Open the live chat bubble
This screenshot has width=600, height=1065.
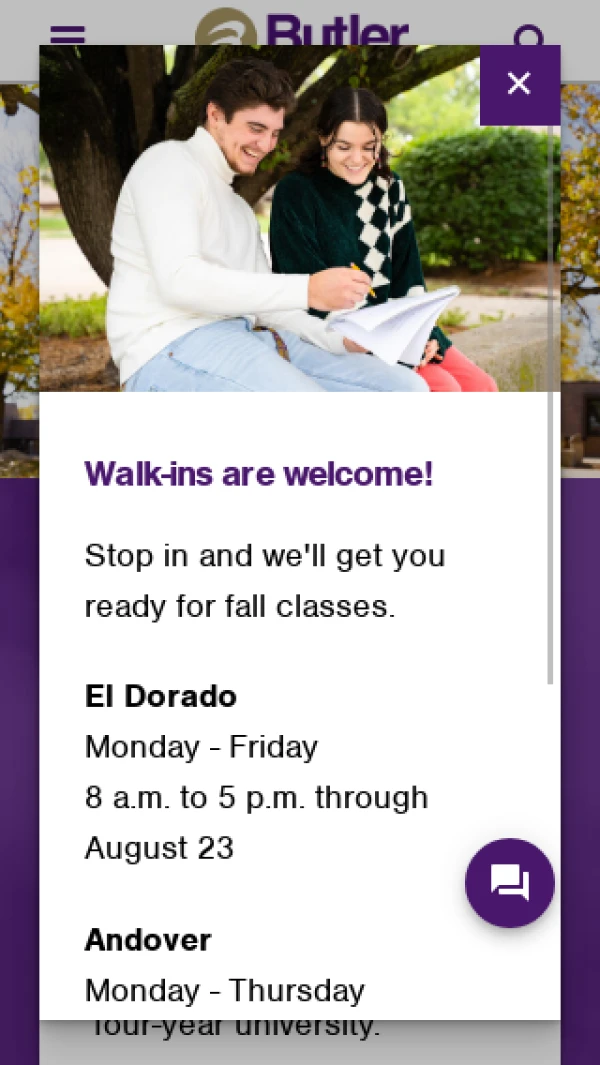[x=509, y=882]
